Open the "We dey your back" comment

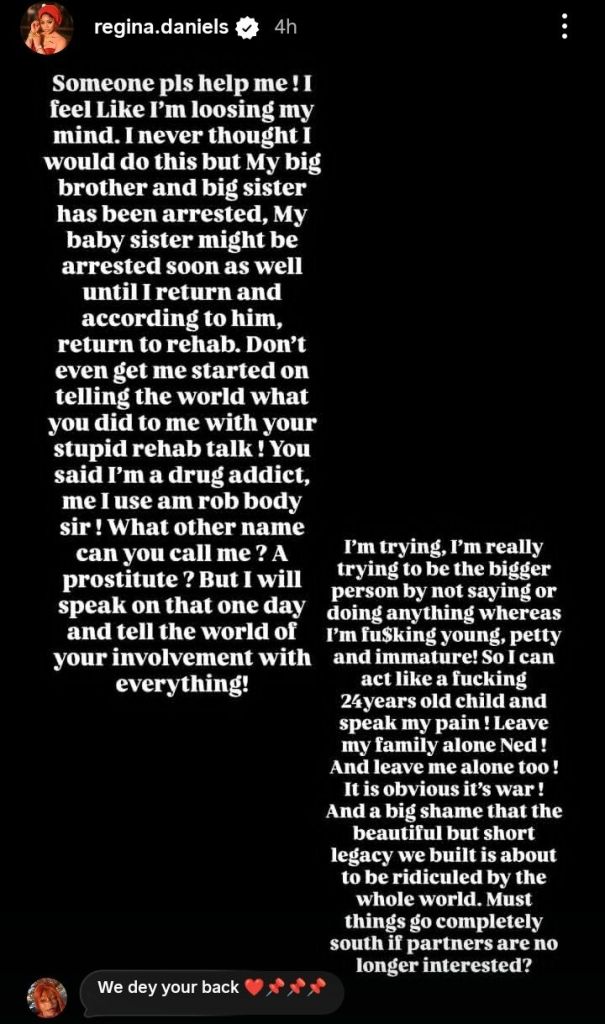211,988
